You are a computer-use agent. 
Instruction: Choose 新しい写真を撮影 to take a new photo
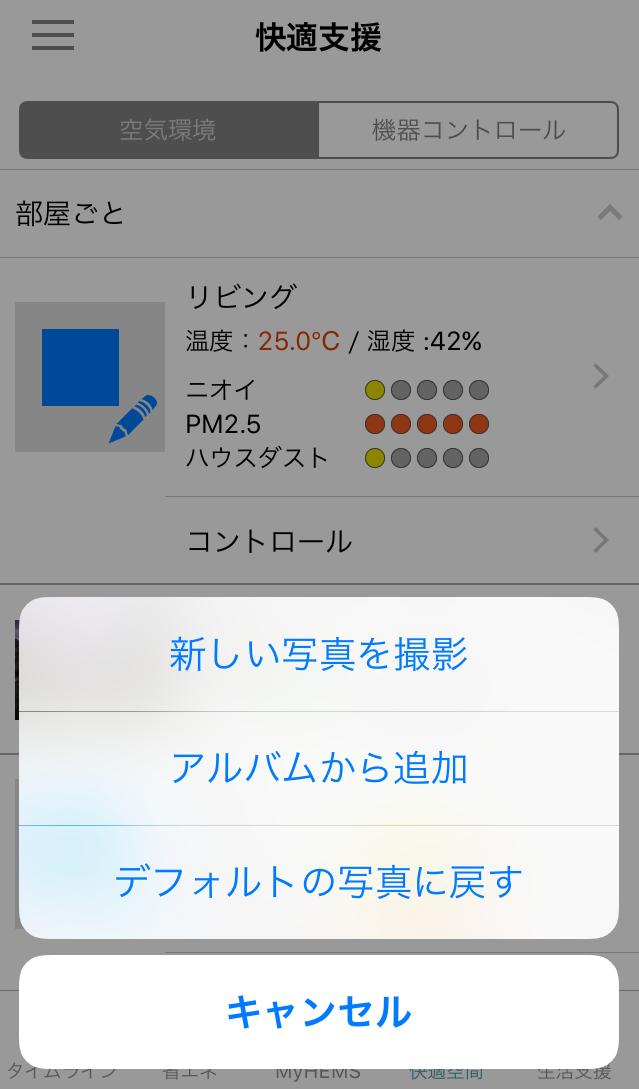pyautogui.click(x=319, y=655)
